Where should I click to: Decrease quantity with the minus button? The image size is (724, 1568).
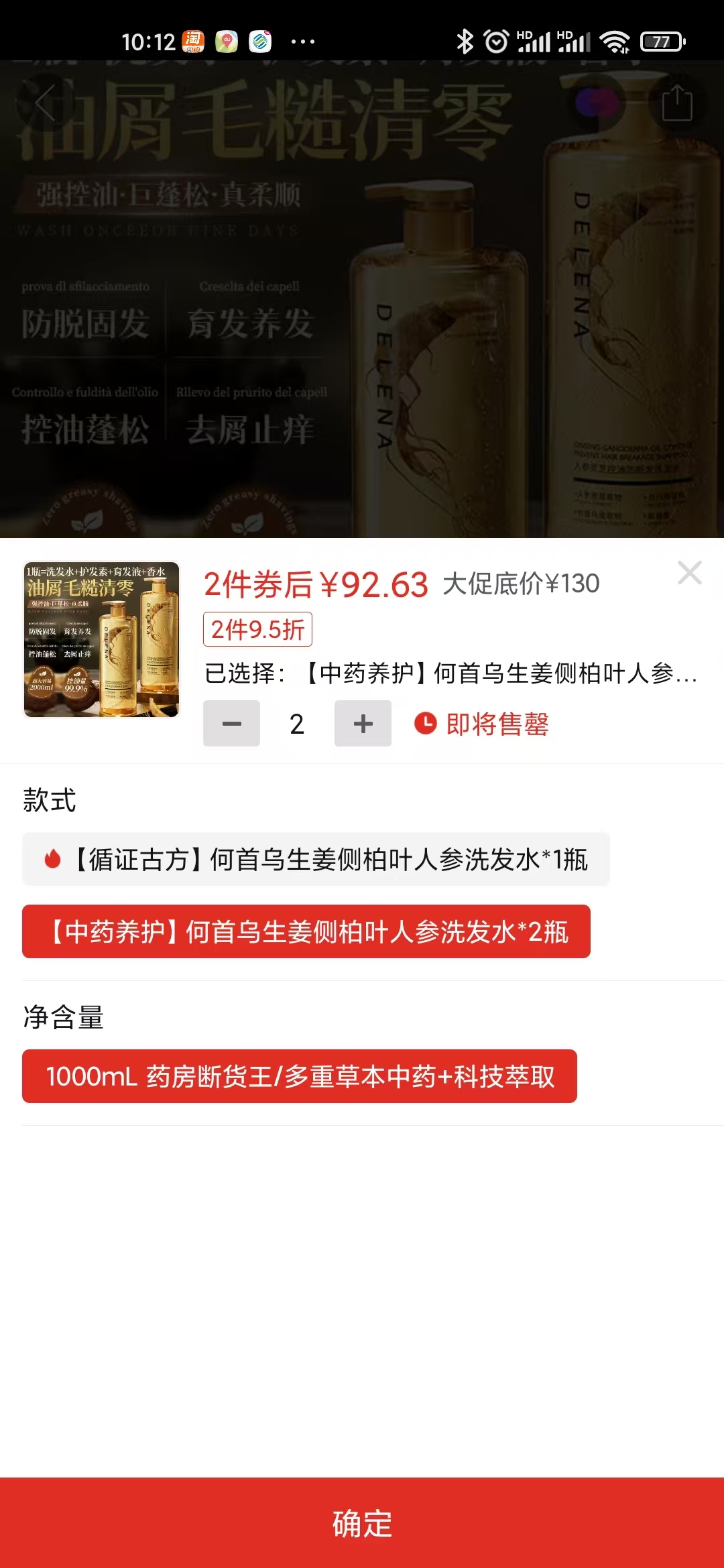[231, 724]
